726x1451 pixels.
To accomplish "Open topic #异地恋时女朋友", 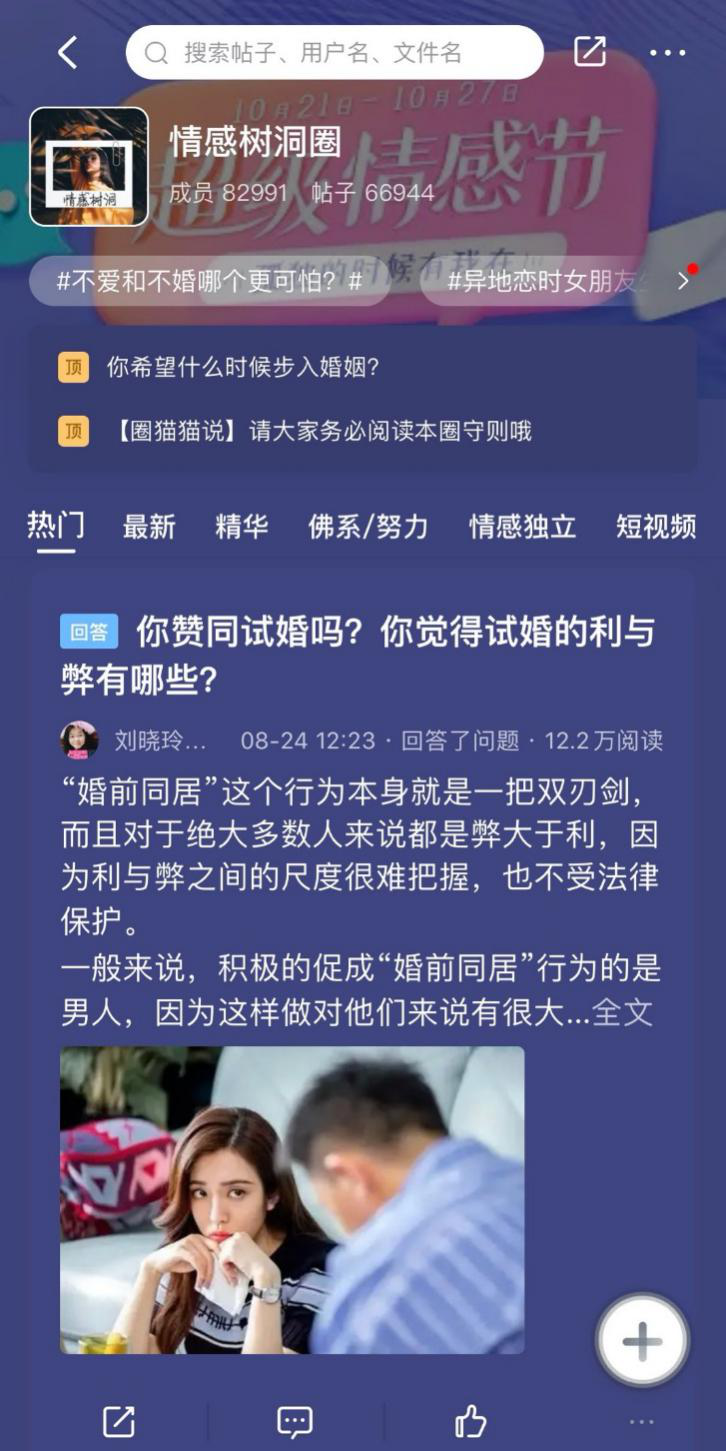I will tap(545, 281).
